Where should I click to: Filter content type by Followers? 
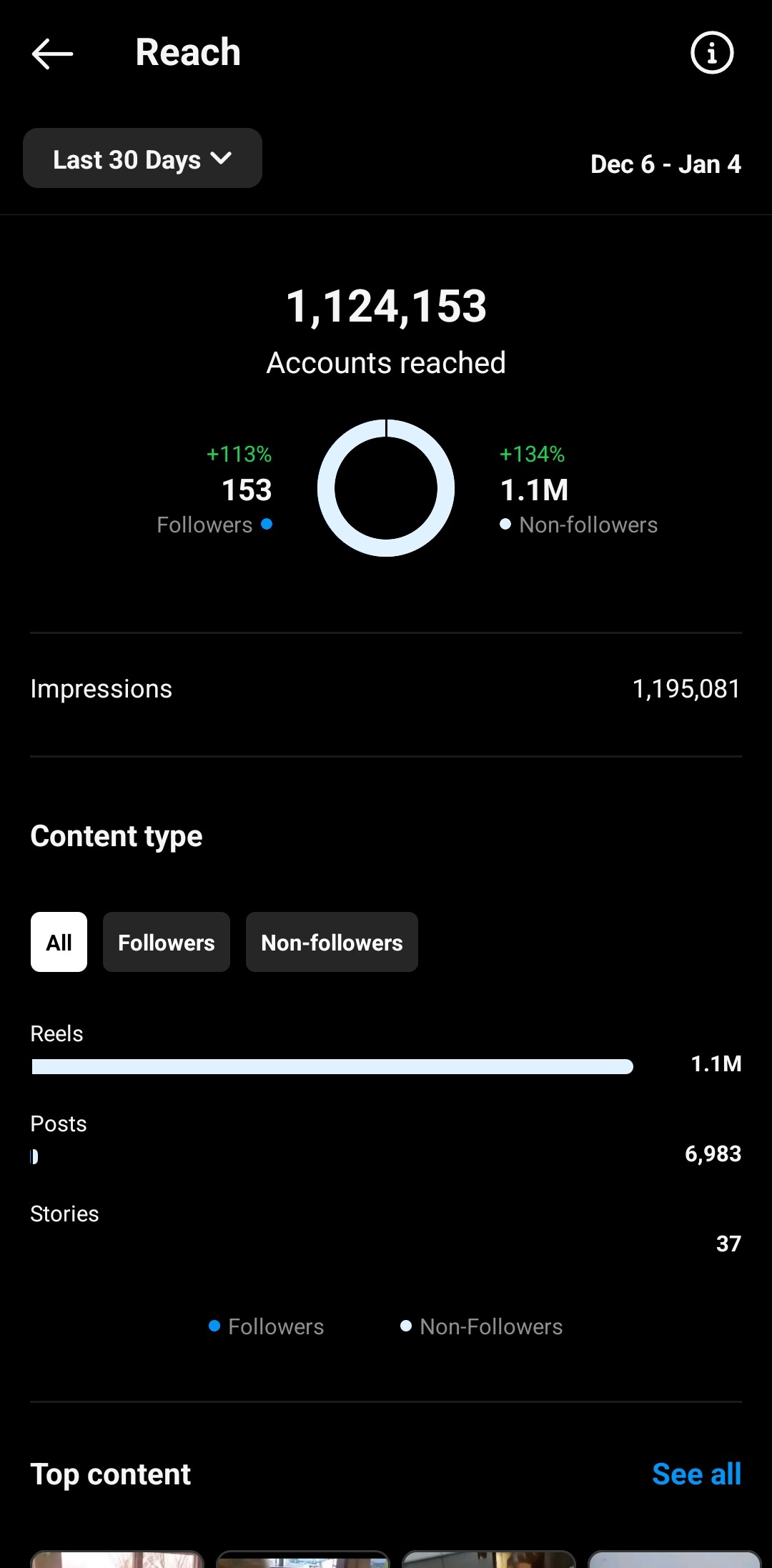[x=167, y=942]
